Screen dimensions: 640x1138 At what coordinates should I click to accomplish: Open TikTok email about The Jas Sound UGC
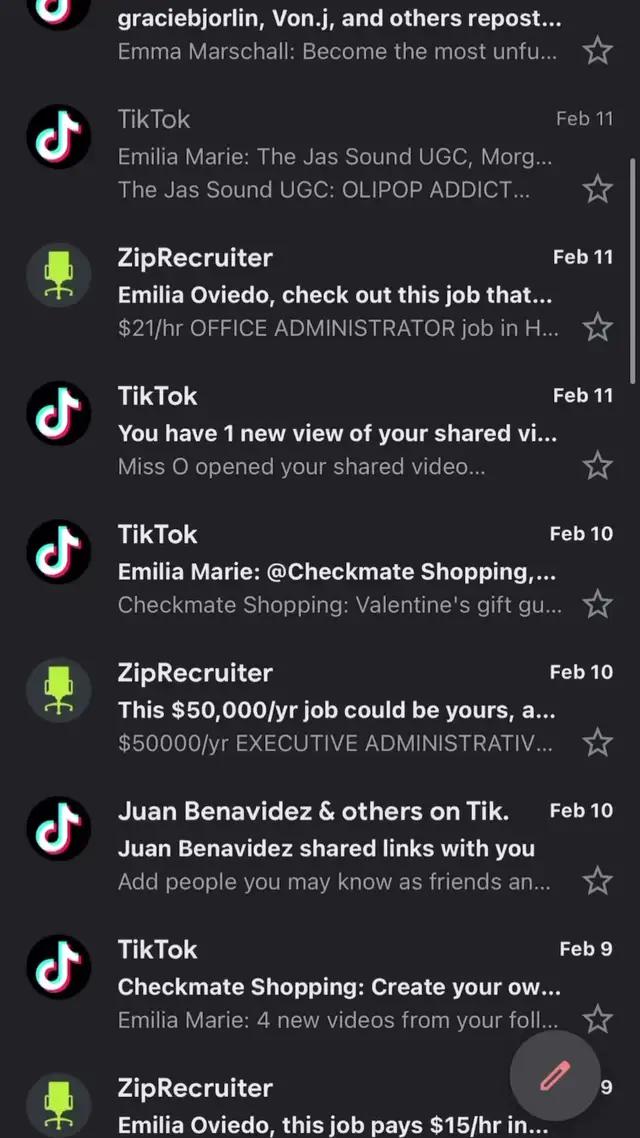(335, 156)
